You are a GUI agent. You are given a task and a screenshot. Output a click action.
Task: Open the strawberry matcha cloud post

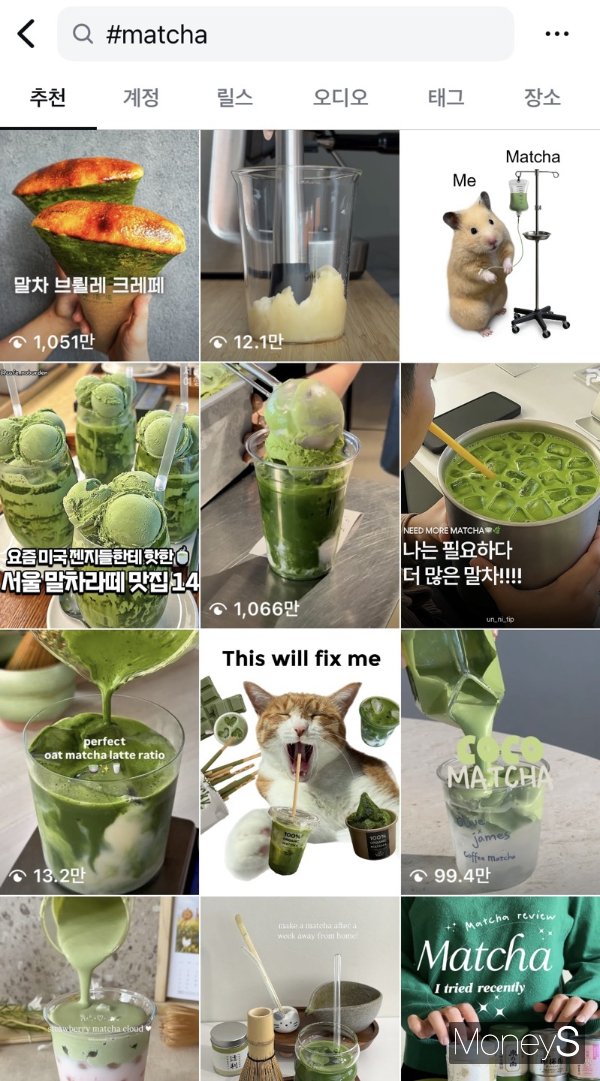[99, 988]
